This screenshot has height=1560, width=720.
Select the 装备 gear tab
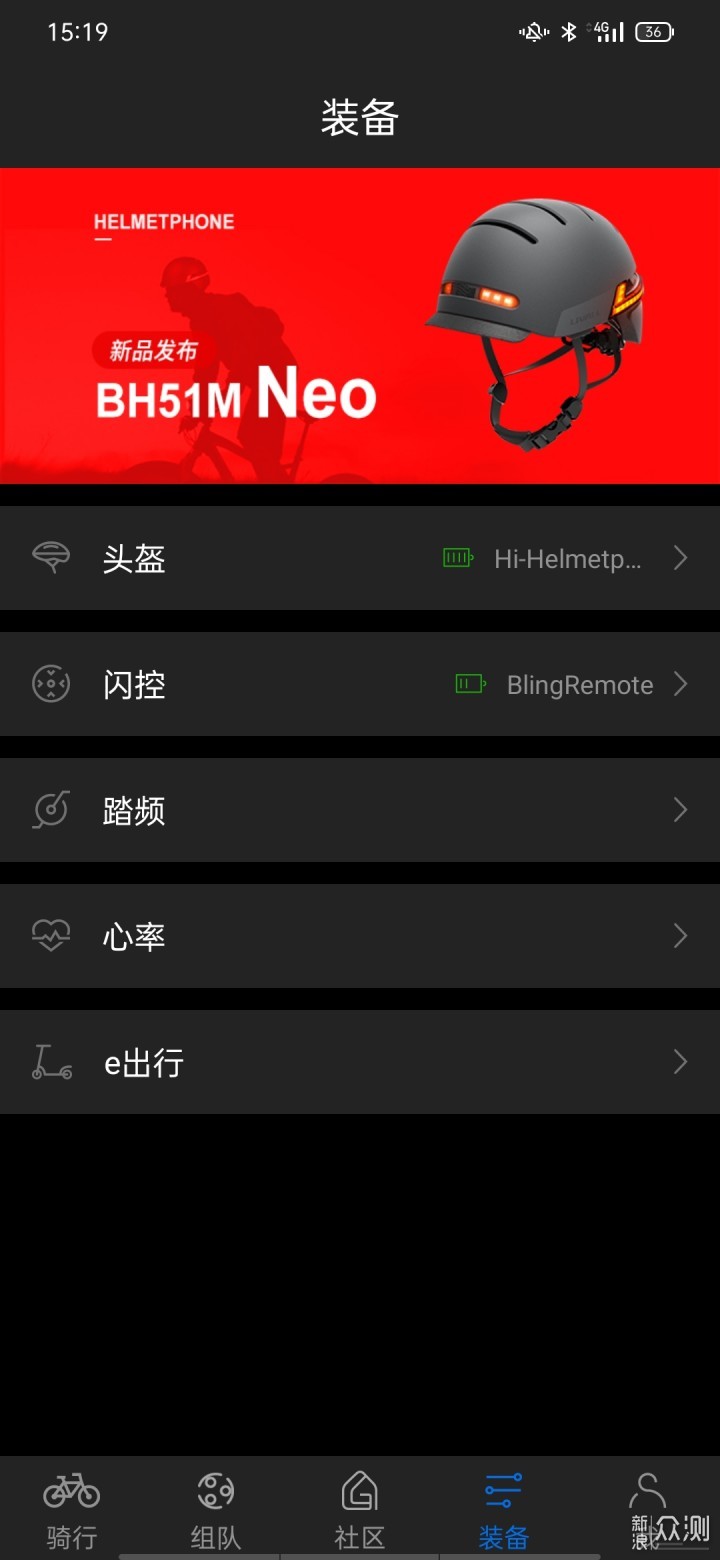pos(503,1508)
